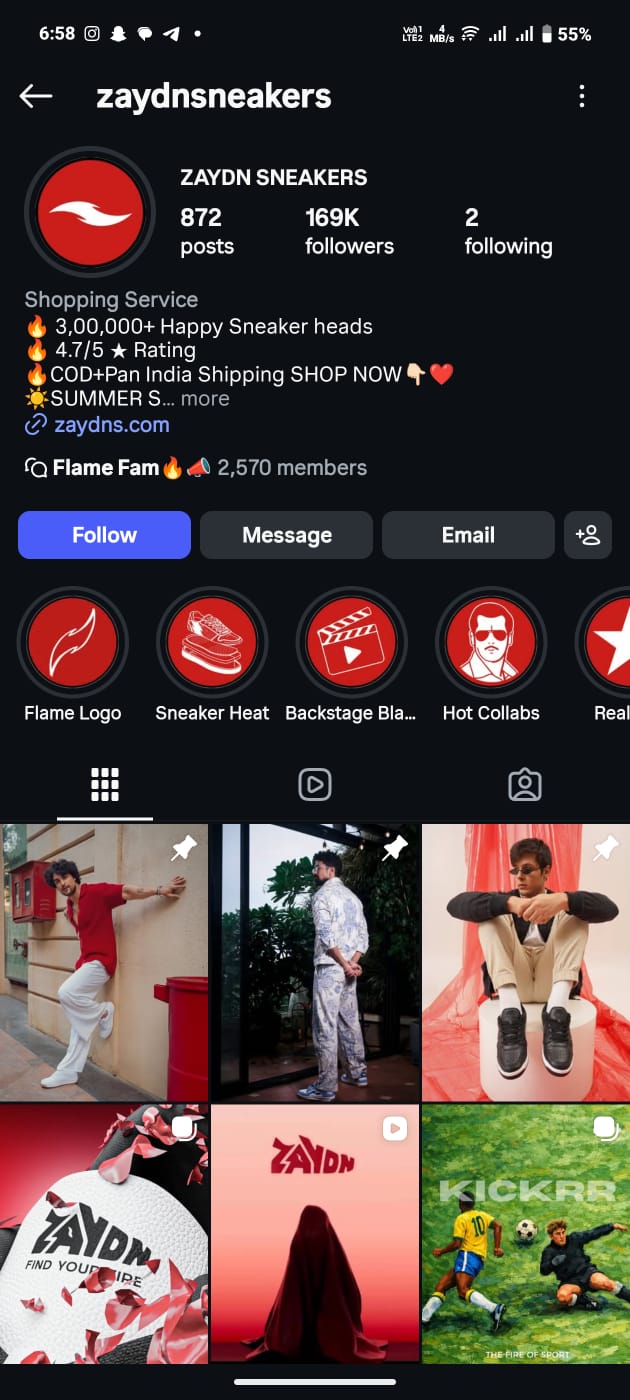View the Flame Logo highlight
This screenshot has height=1400, width=630.
(x=73, y=643)
